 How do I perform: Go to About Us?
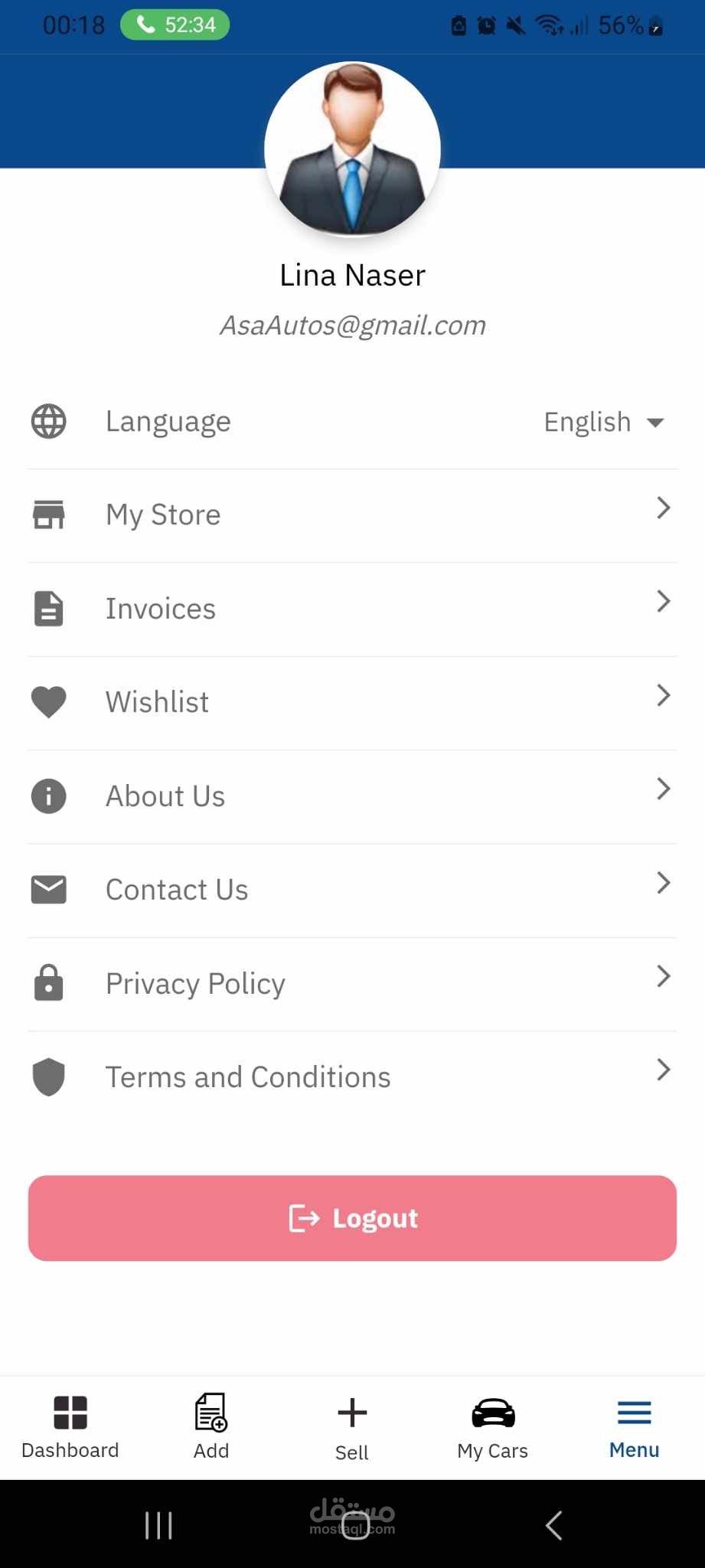[x=352, y=796]
